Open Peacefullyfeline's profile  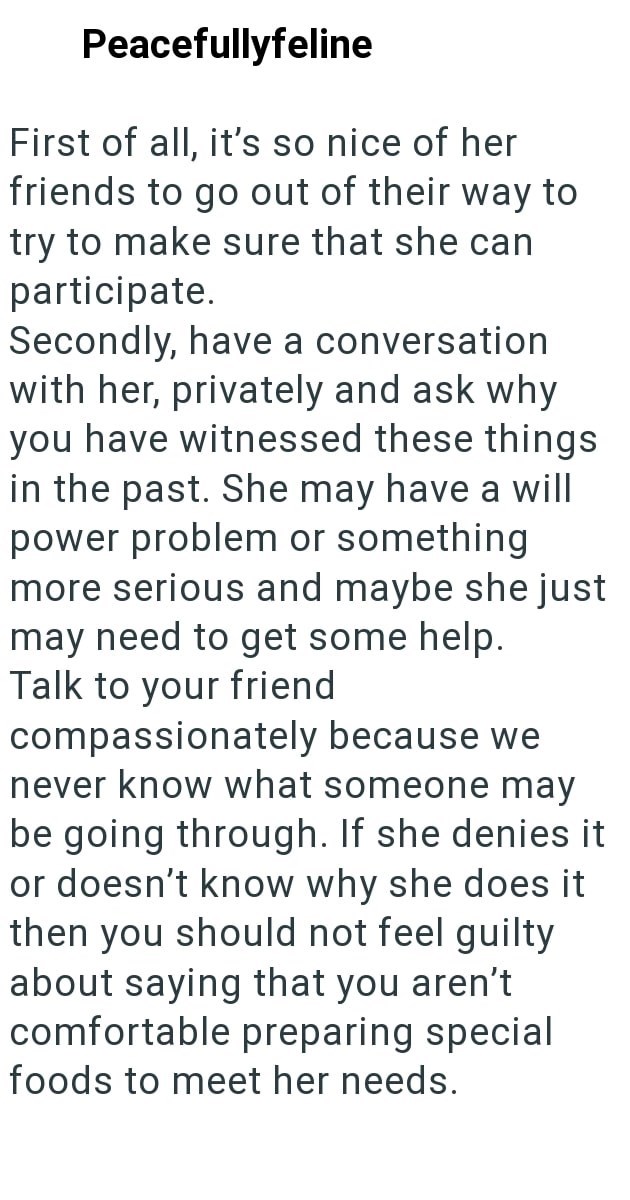pyautogui.click(x=227, y=44)
